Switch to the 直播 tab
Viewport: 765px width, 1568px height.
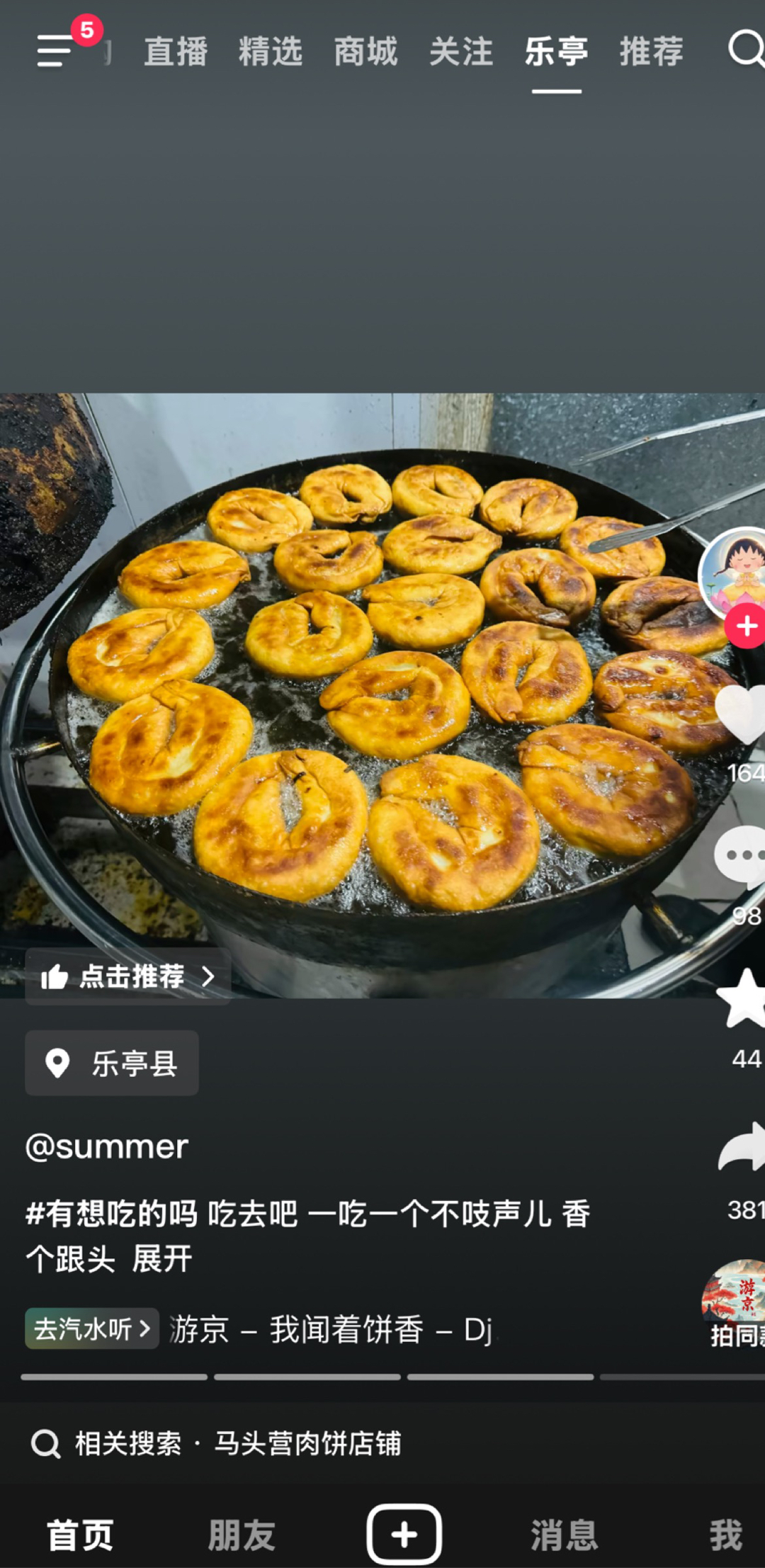click(x=176, y=52)
